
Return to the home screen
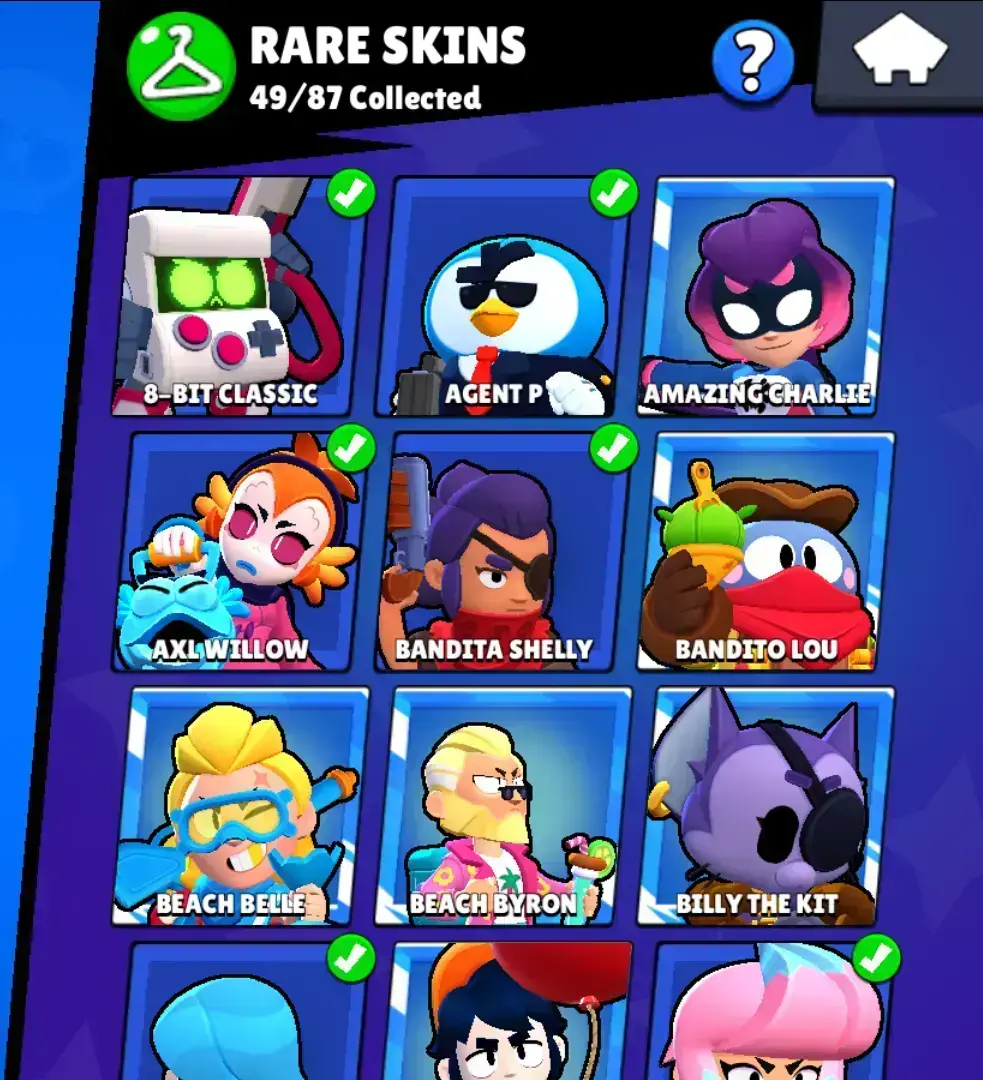tap(900, 52)
